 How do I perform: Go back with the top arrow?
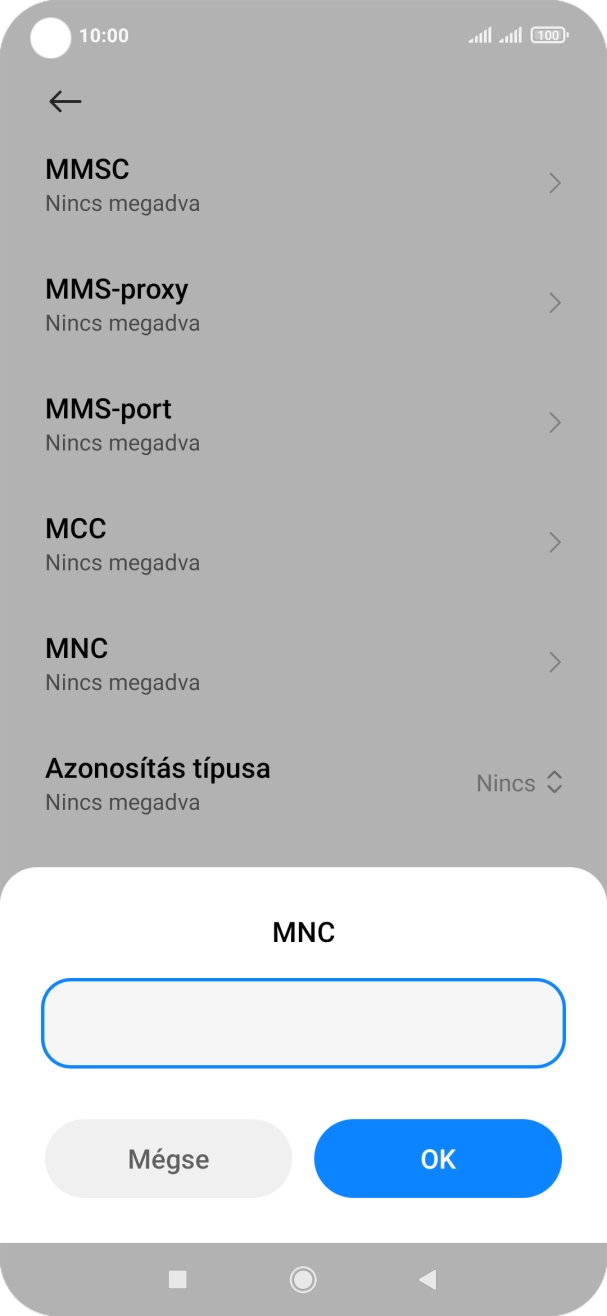click(x=65, y=101)
